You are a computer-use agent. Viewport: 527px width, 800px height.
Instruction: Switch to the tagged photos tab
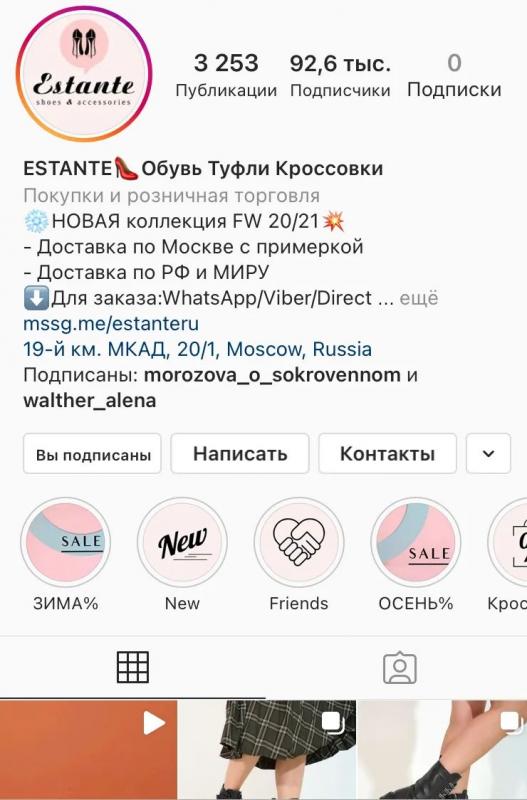(x=400, y=667)
